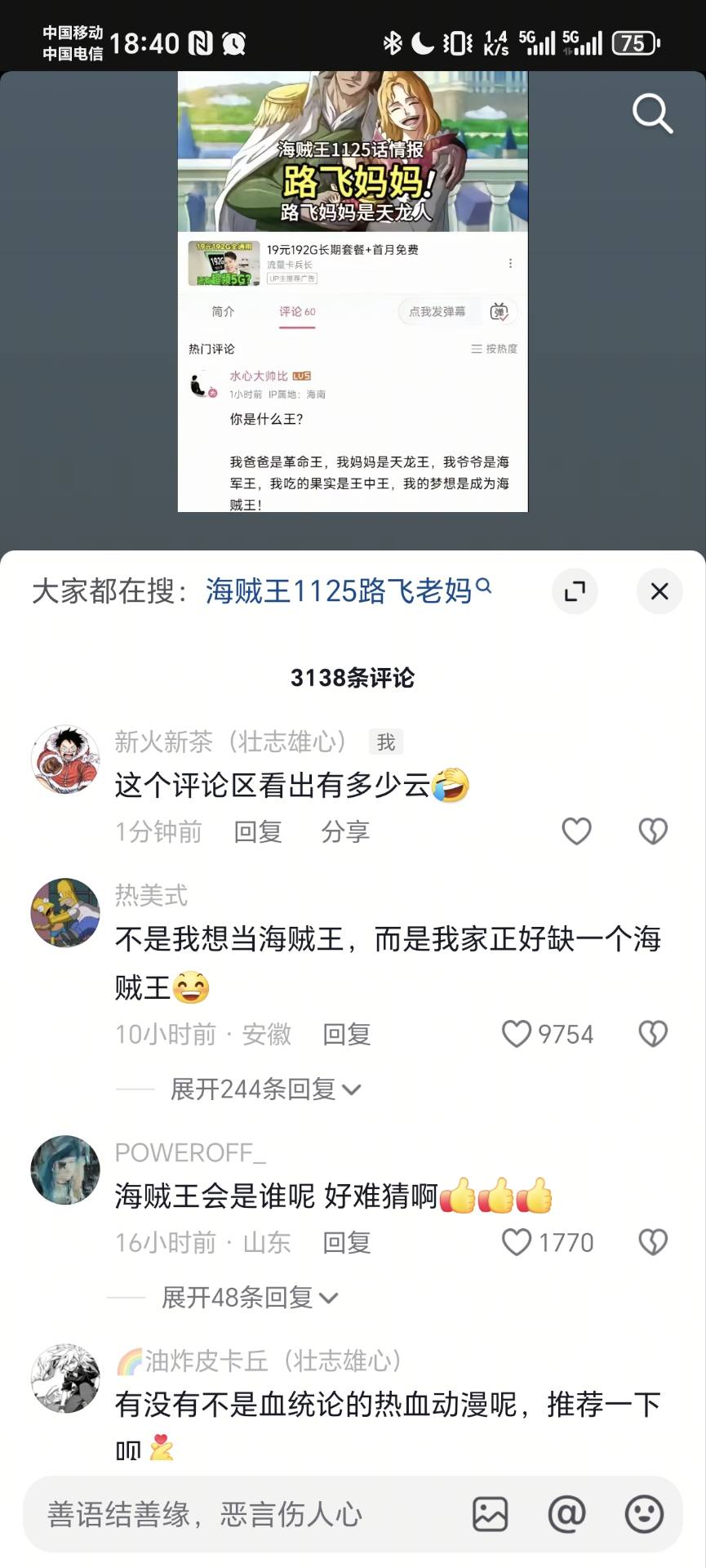Like 新火新茶's comment
Image resolution: width=706 pixels, height=1568 pixels.
[x=576, y=831]
